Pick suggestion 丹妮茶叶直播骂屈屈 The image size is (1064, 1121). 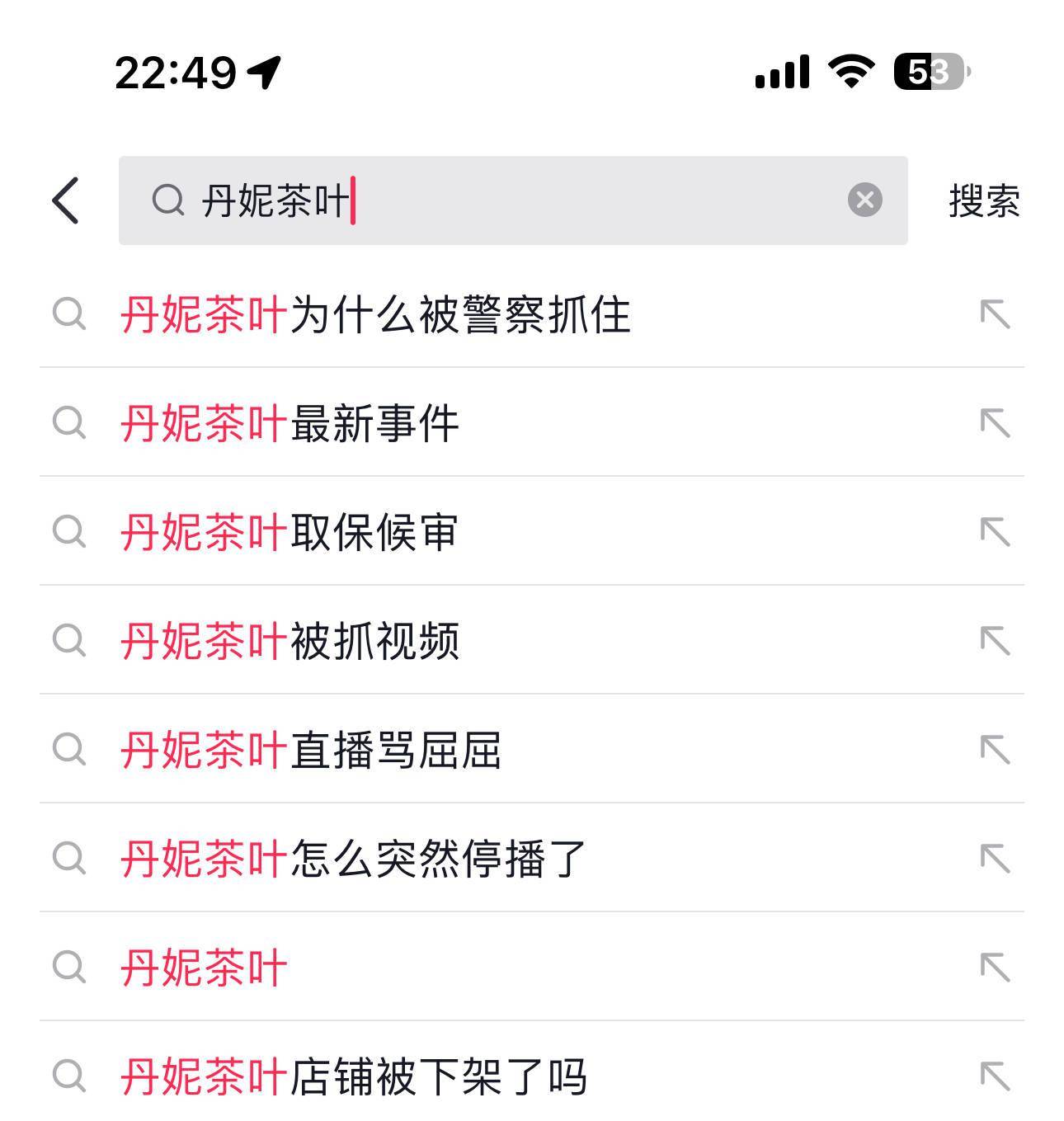312,751
